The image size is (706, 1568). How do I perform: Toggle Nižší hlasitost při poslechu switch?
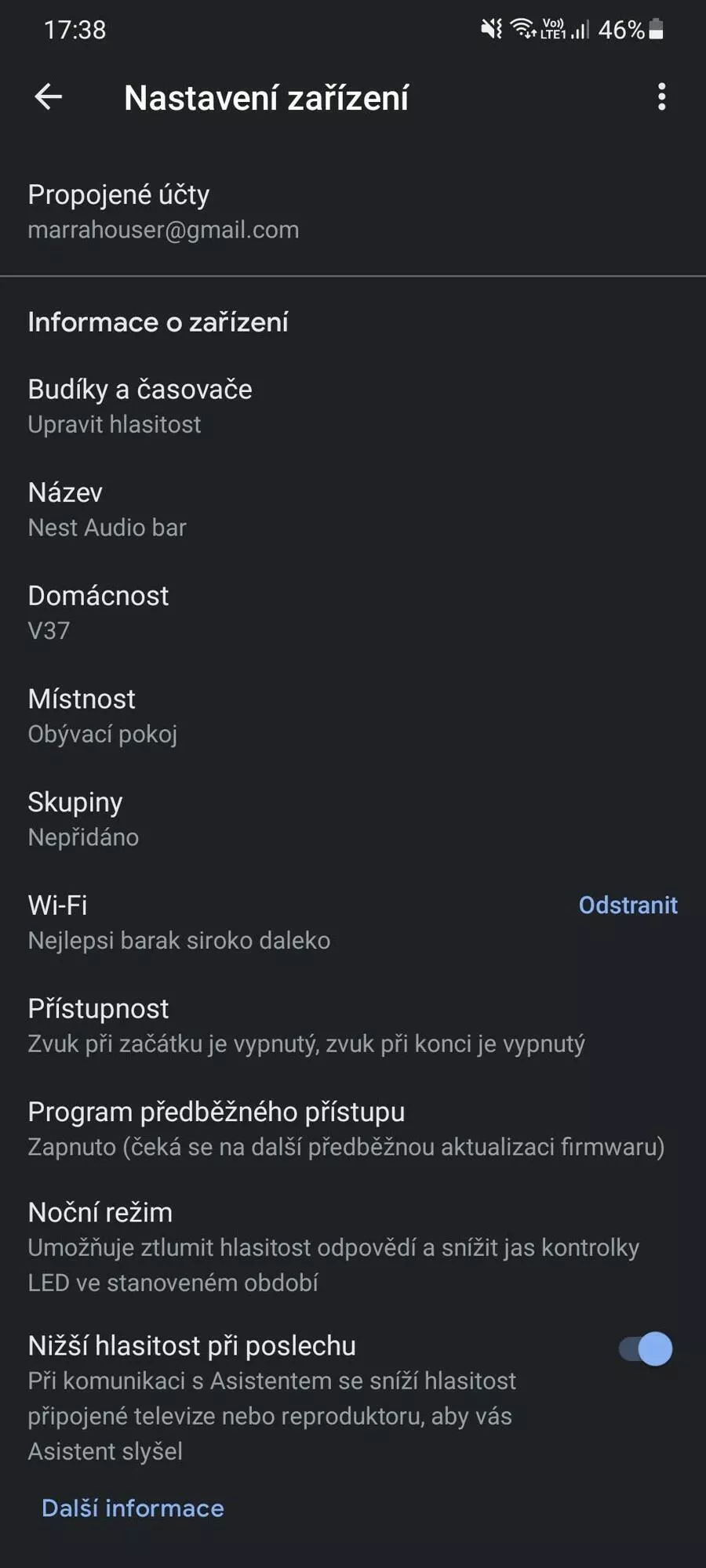(x=645, y=1349)
